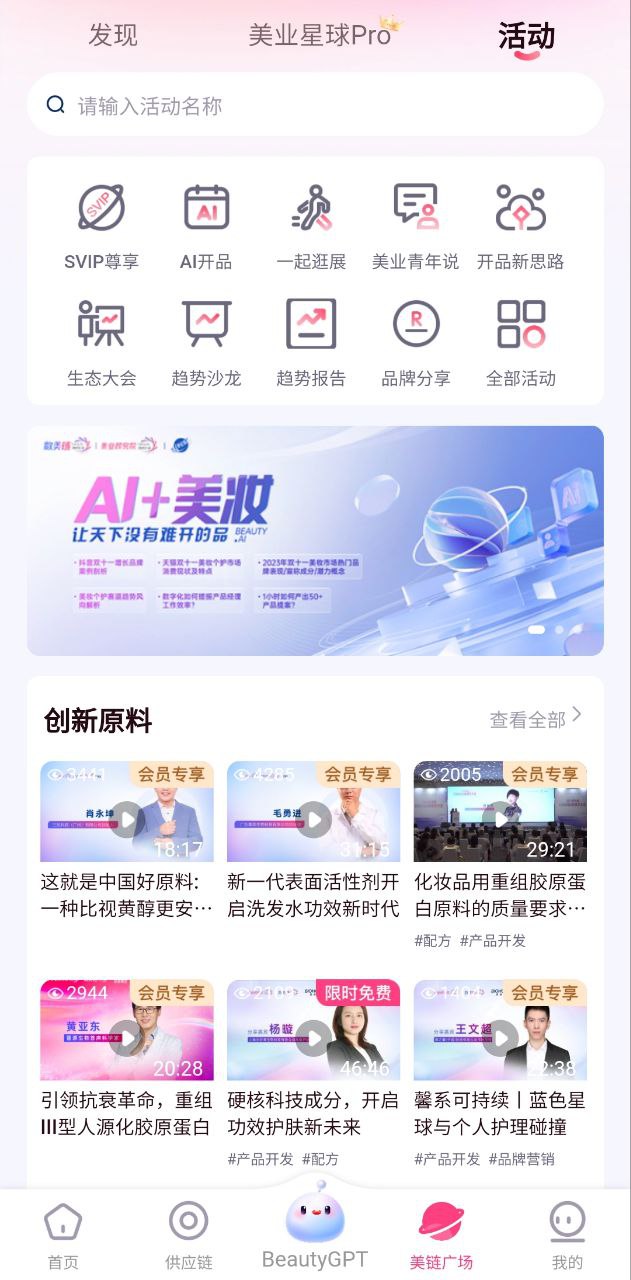Open 趋势沙龙 category
The image size is (631, 1280).
coord(206,342)
